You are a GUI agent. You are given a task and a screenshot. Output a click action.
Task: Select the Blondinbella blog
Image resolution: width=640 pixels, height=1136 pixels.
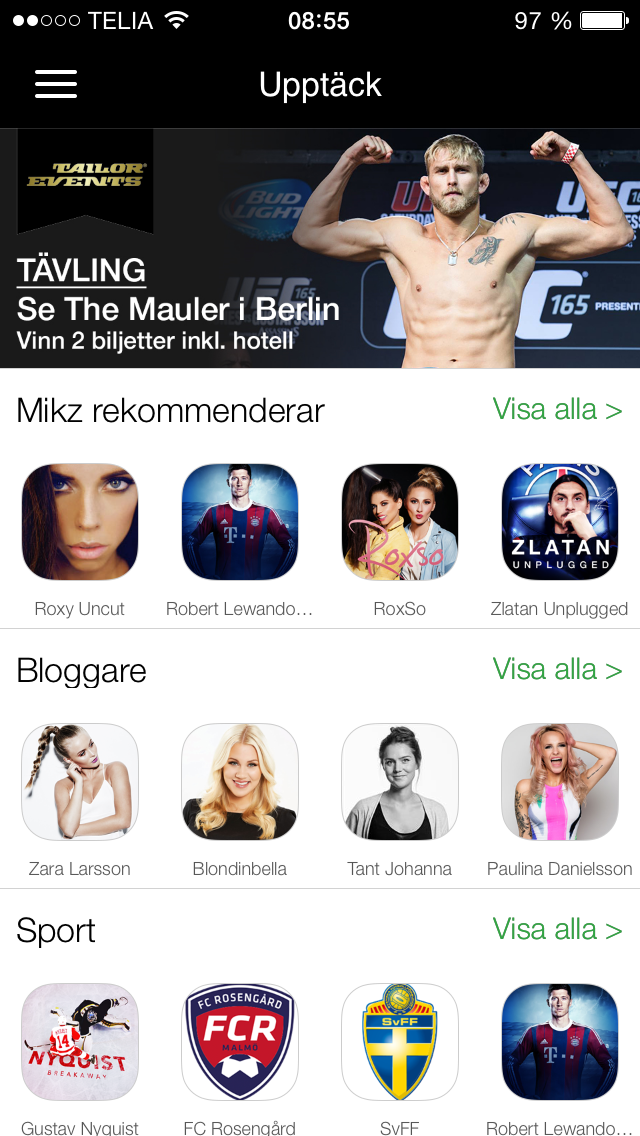240,782
